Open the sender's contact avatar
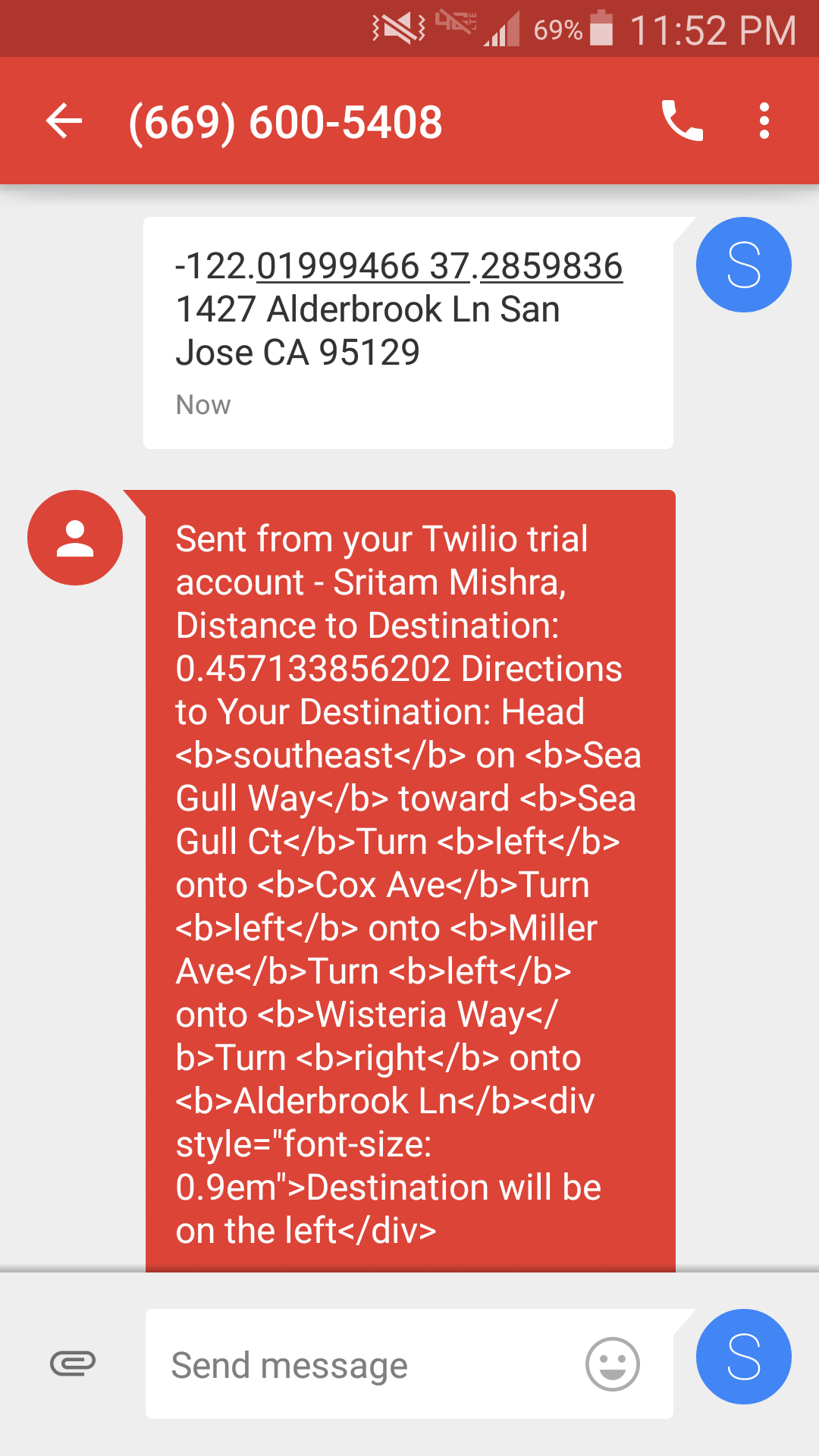Image resolution: width=819 pixels, height=1456 pixels. coord(75,538)
